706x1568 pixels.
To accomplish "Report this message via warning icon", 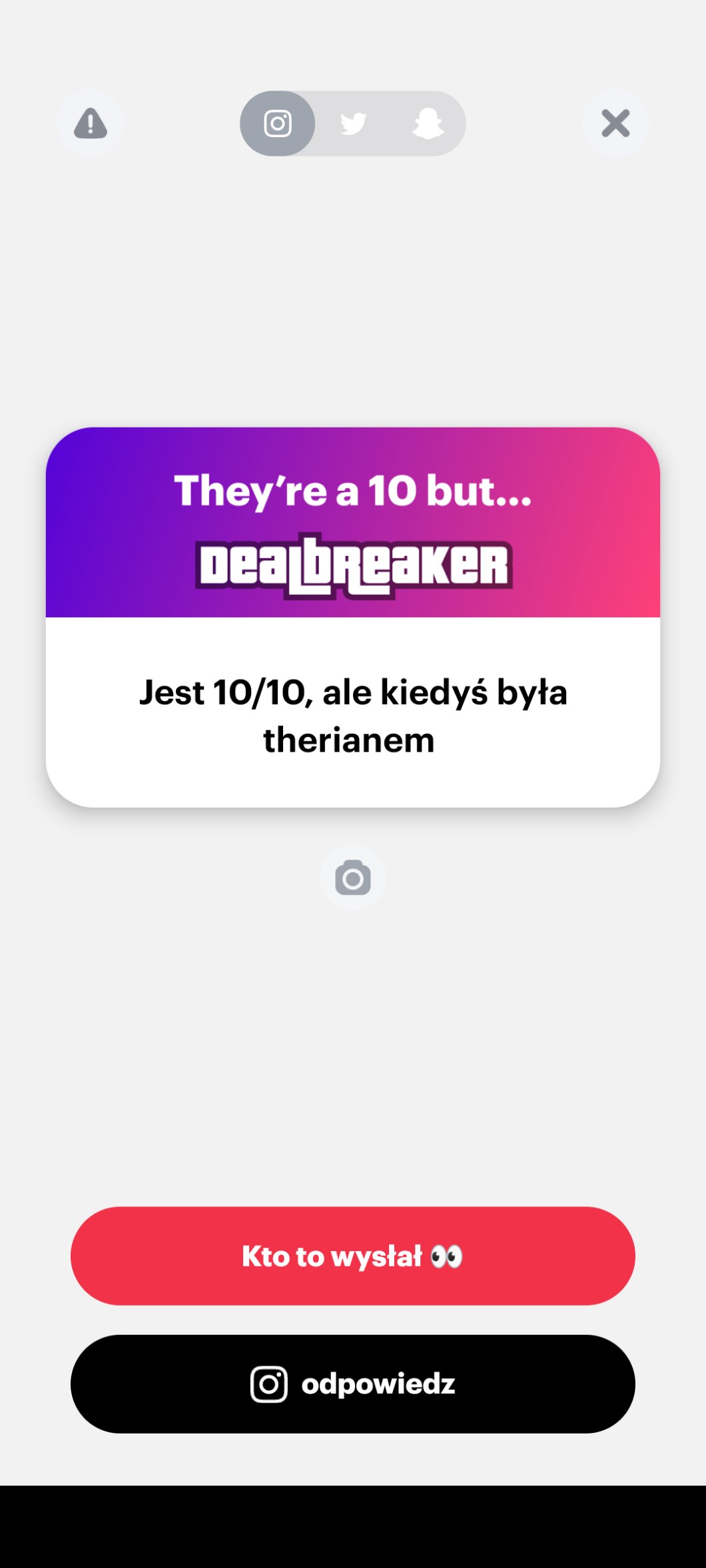I will pyautogui.click(x=91, y=124).
